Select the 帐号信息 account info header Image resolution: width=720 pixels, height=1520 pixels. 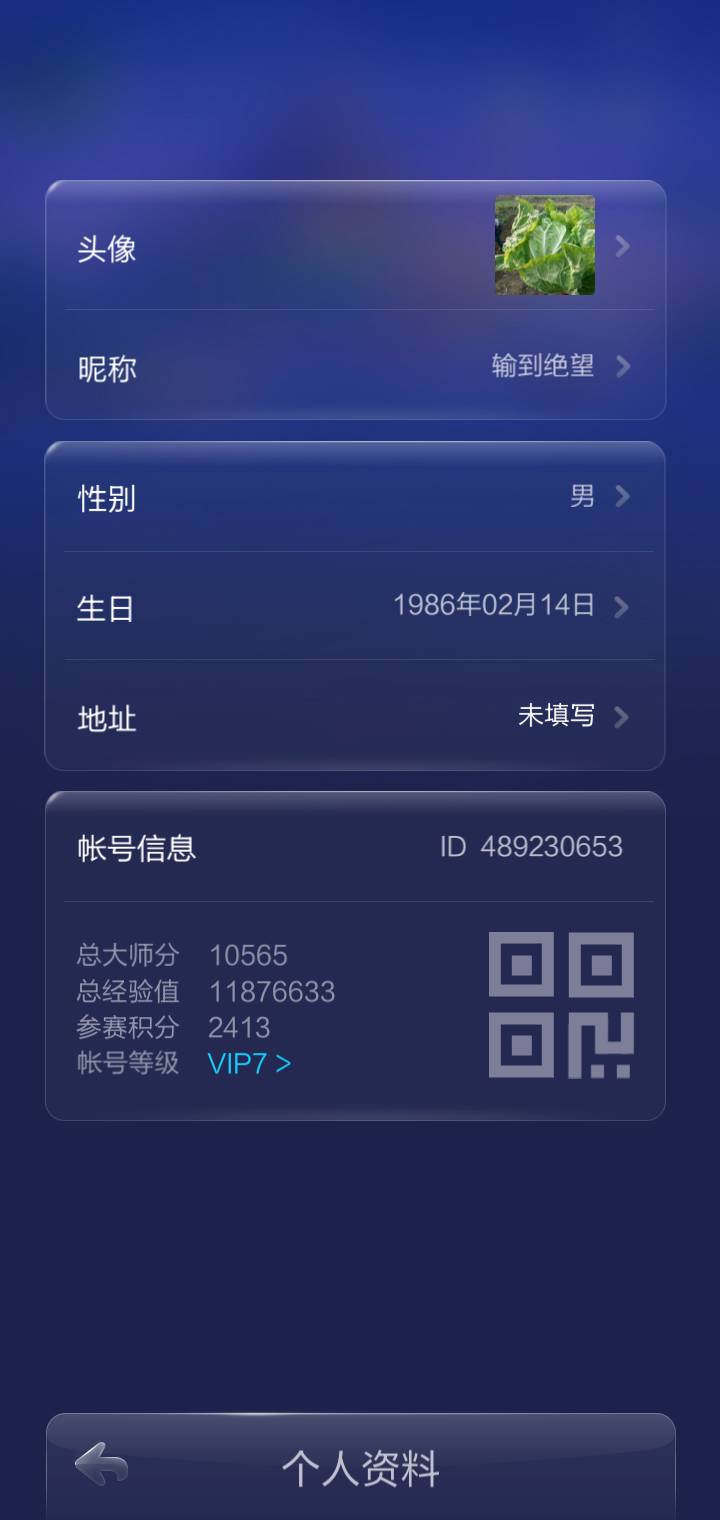coord(136,848)
